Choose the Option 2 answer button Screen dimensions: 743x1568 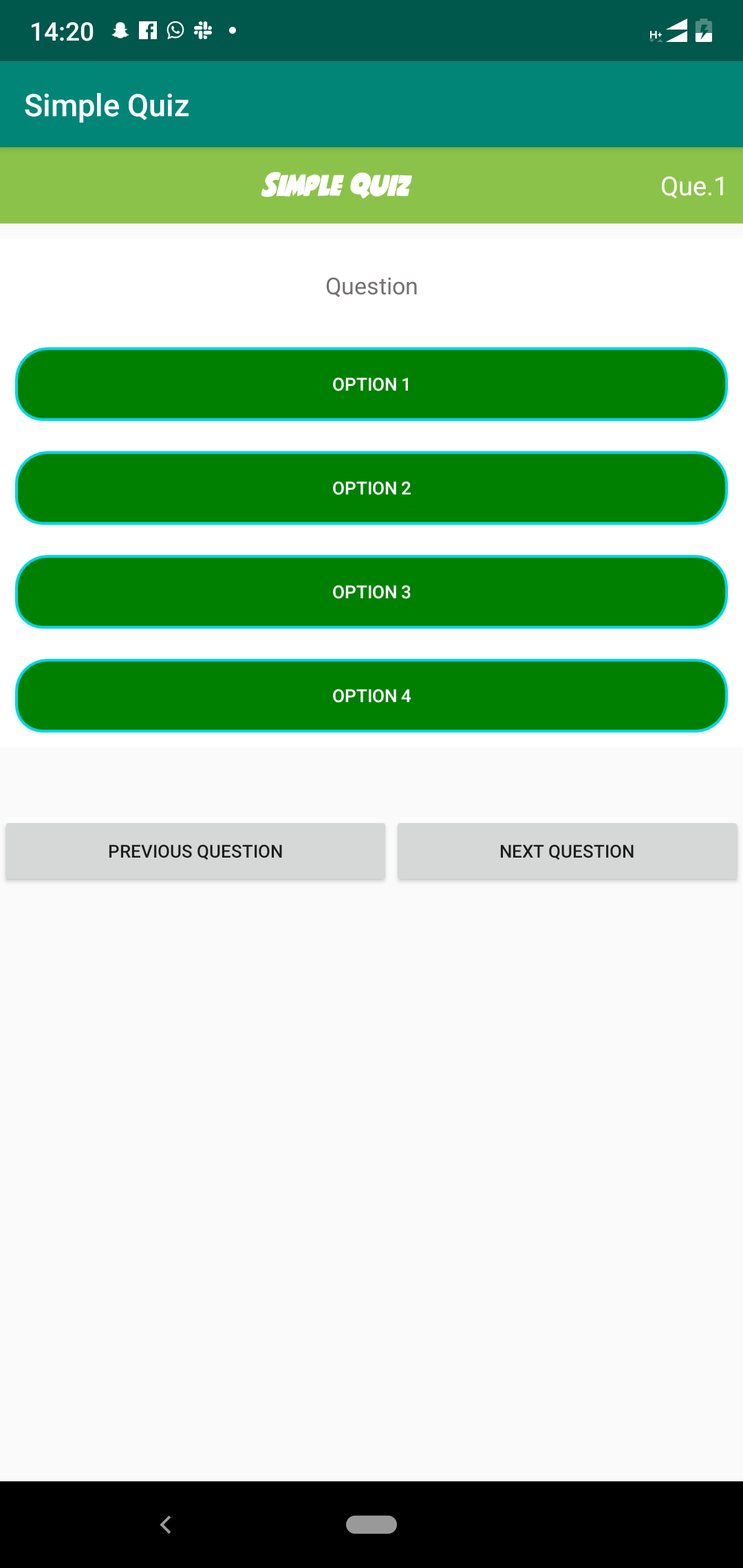[371, 488]
